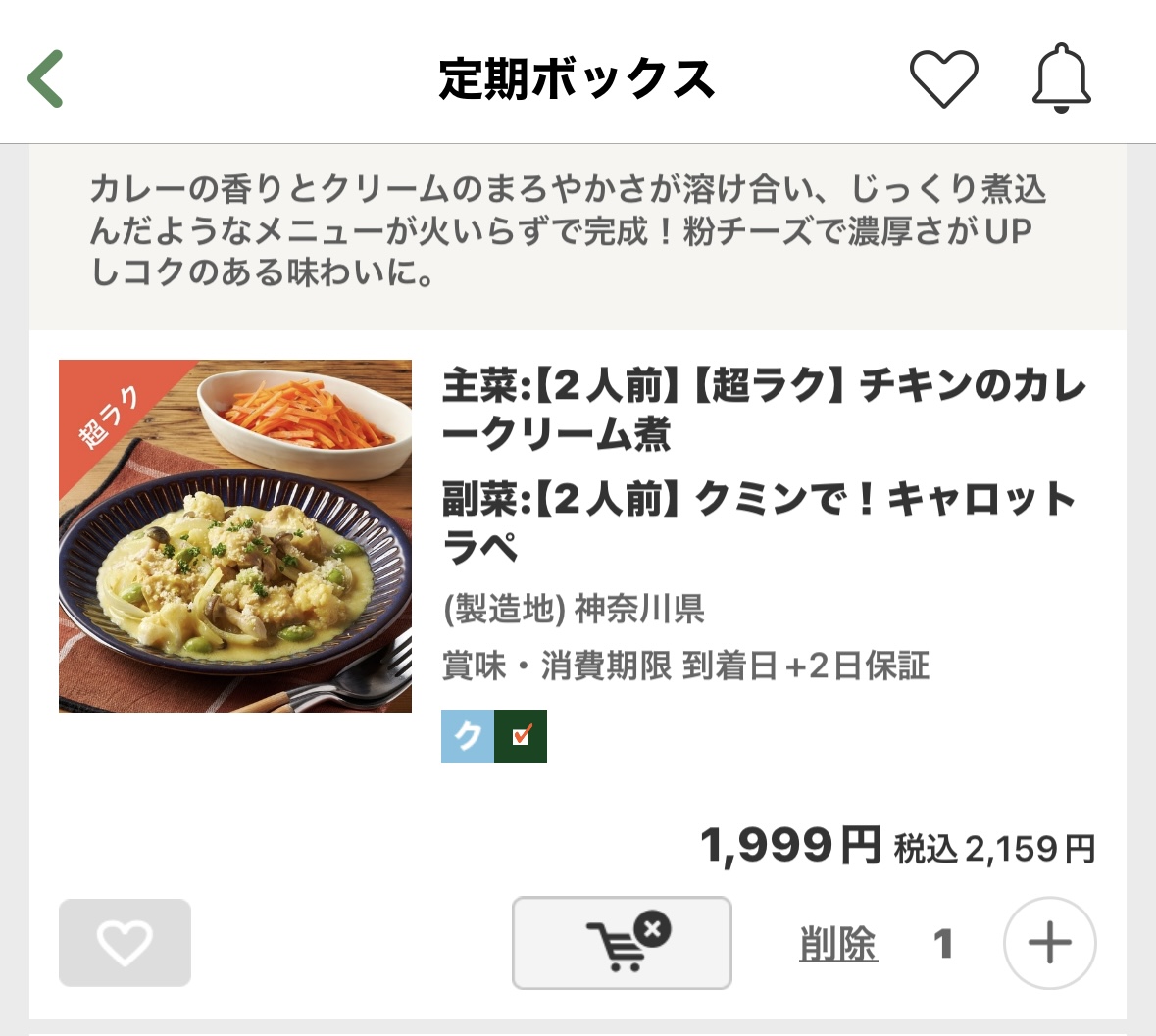
Task: Open the favorites heart in the header
Action: [943, 78]
